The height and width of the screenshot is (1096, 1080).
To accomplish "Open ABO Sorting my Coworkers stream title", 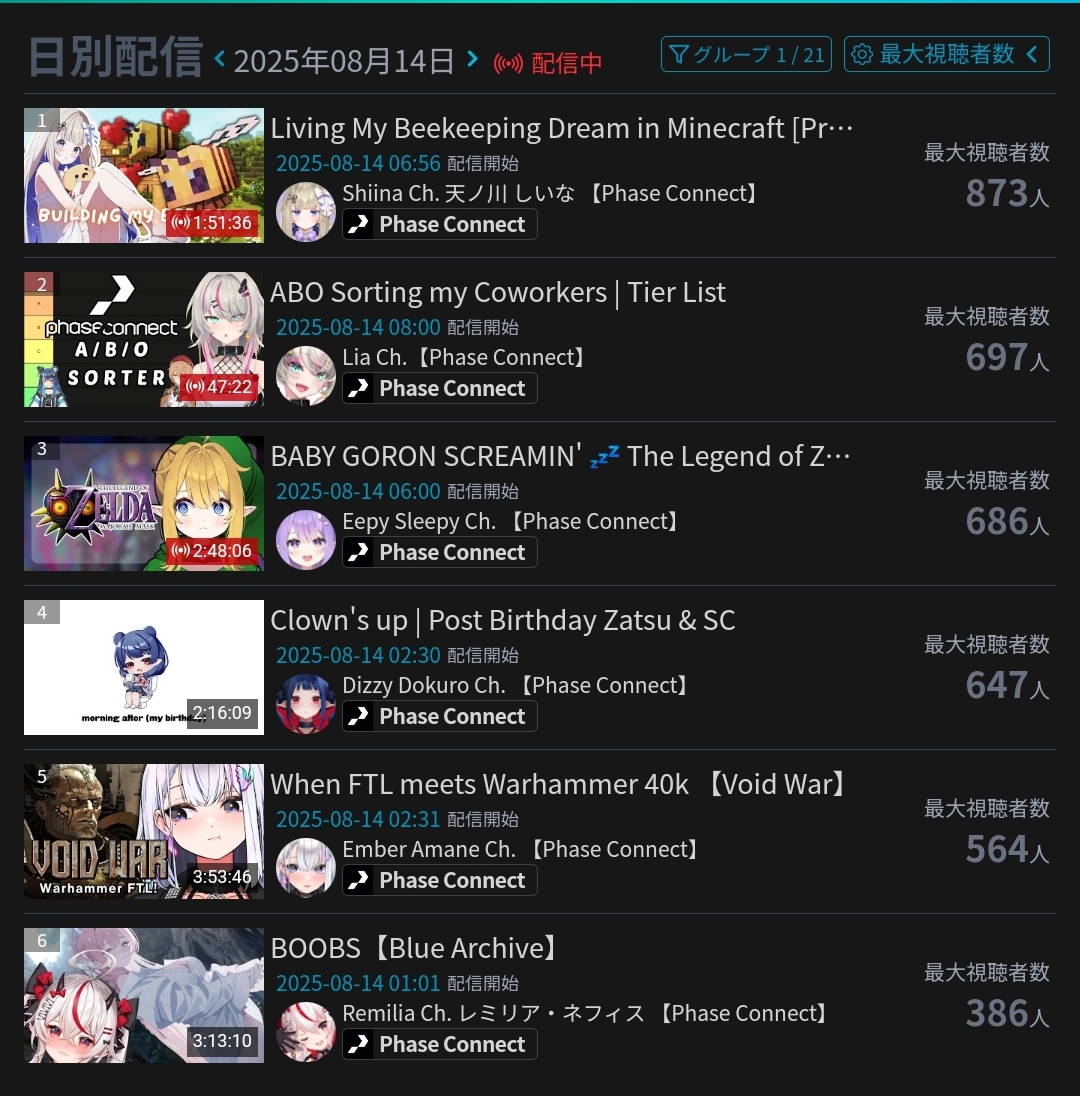I will [x=498, y=292].
